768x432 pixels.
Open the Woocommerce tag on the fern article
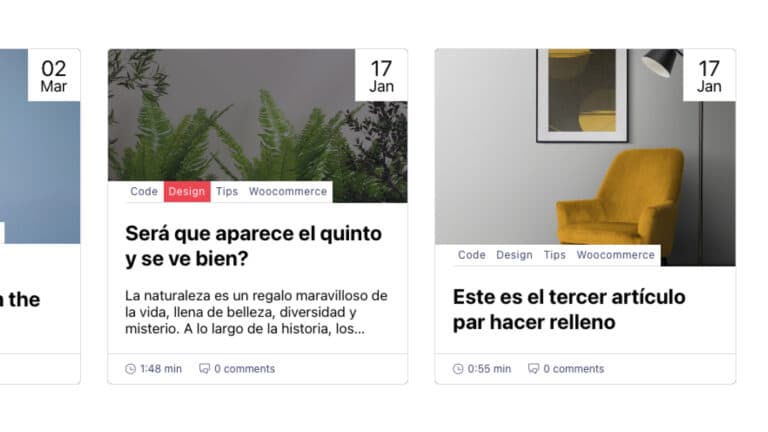(x=288, y=191)
